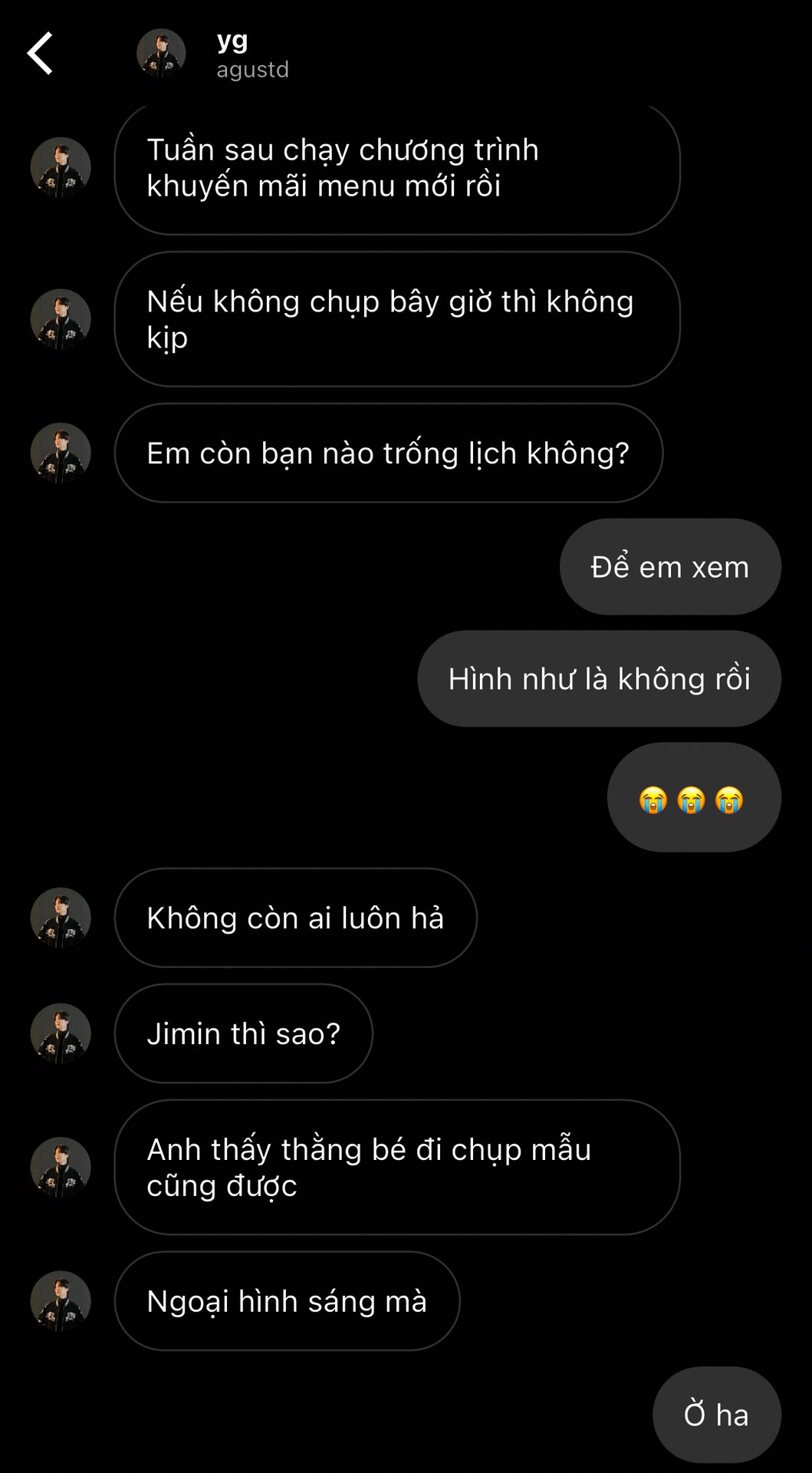Tap the sender avatar beside "Jimin thì sao?"
Image resolution: width=812 pixels, height=1473 pixels.
(61, 1033)
